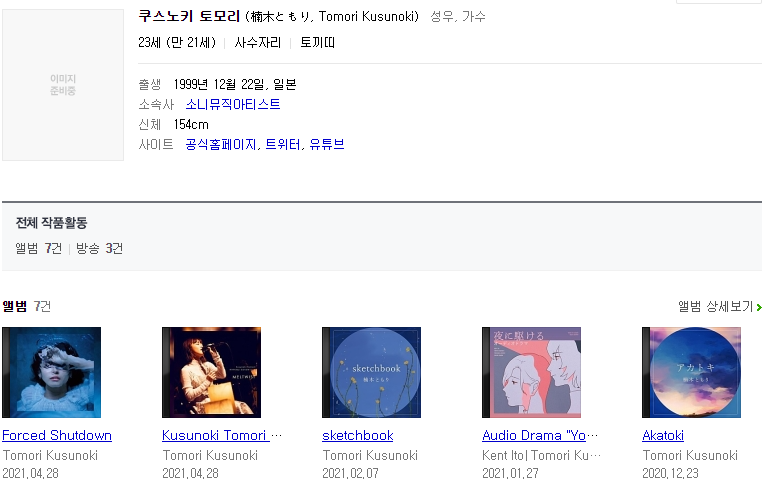
Task: Open the 소니뮤직아티스트 agency link
Action: (x=233, y=104)
